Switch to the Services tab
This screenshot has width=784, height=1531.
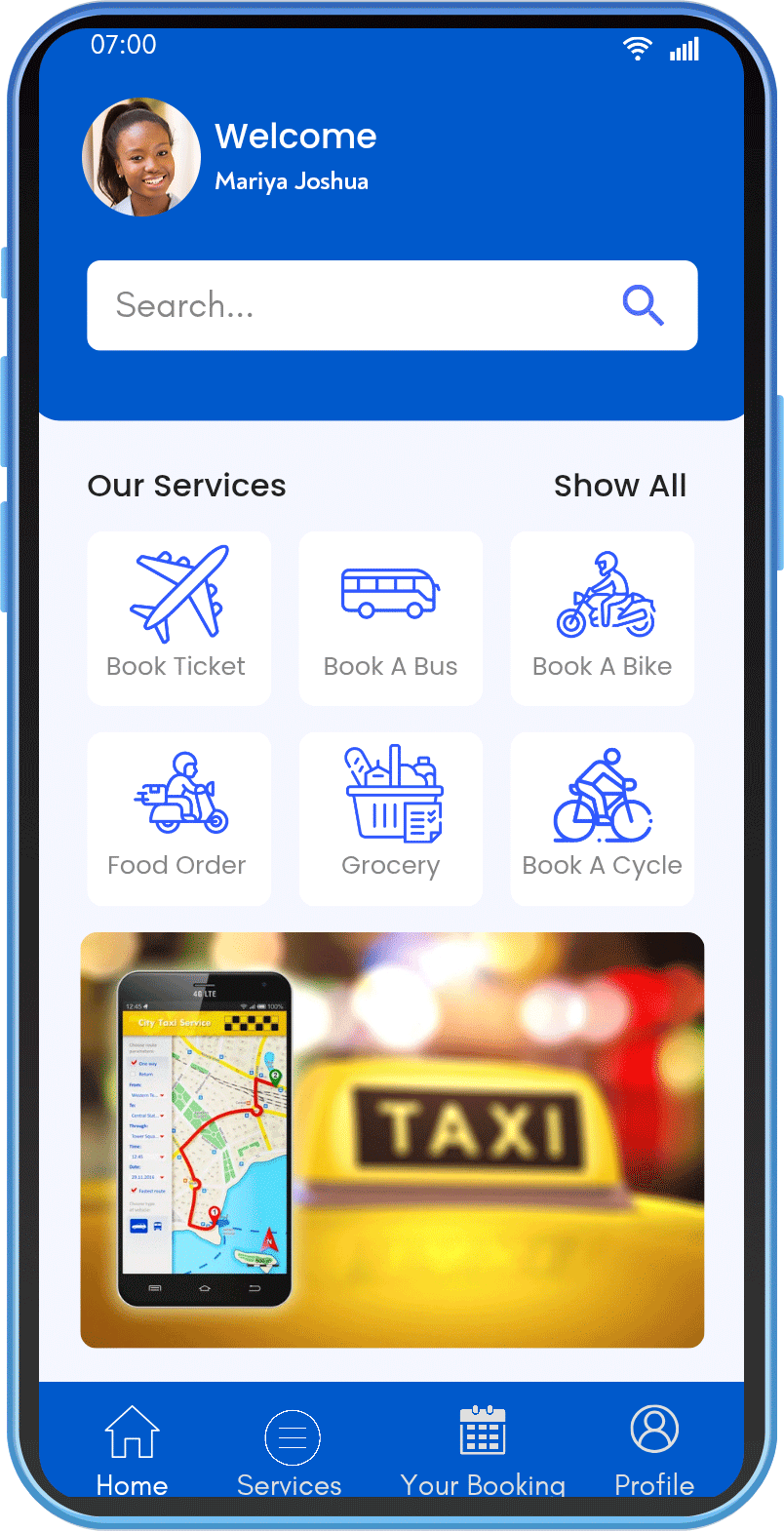click(290, 1450)
